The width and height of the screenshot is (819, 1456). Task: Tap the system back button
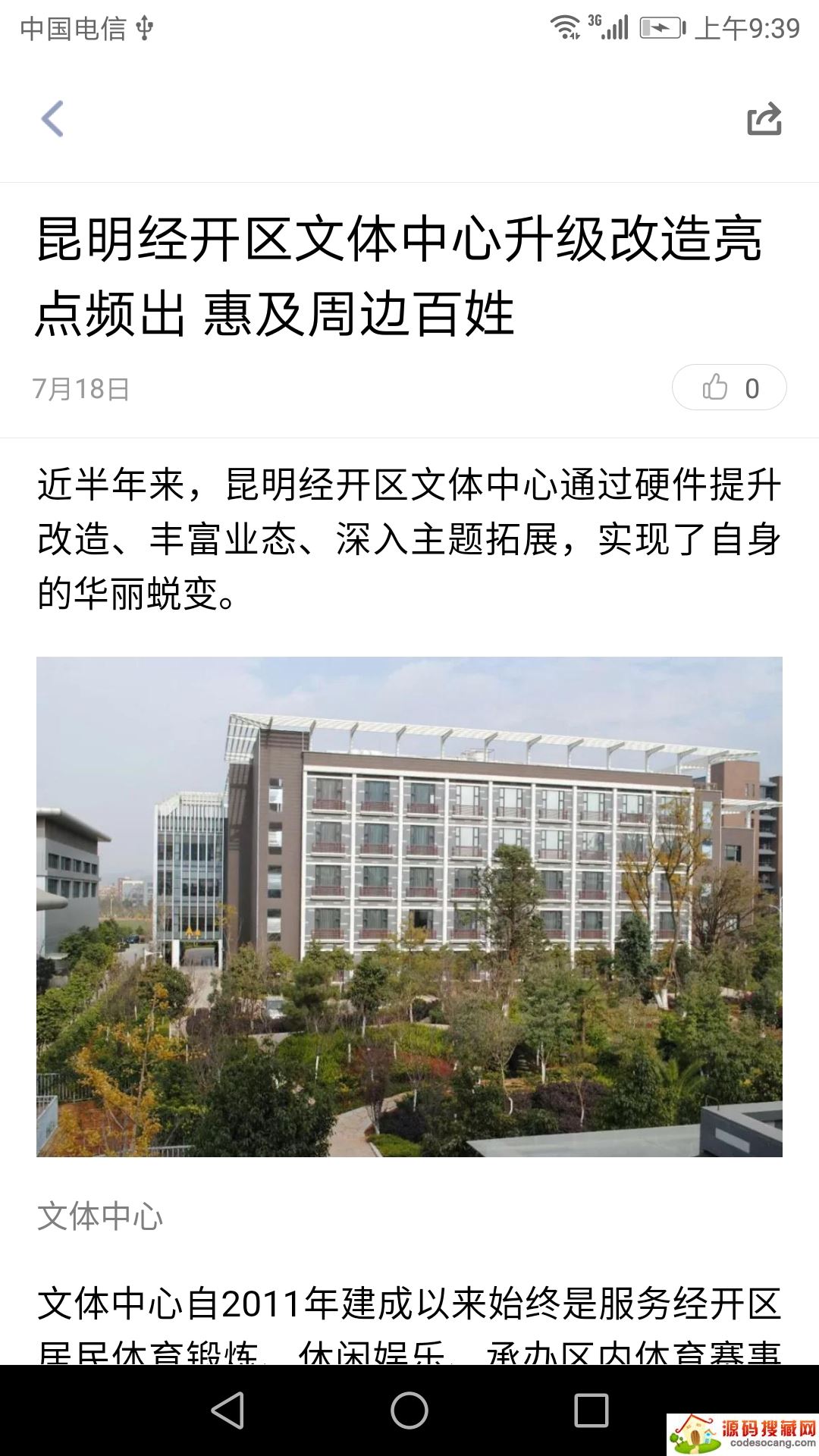click(x=227, y=1410)
